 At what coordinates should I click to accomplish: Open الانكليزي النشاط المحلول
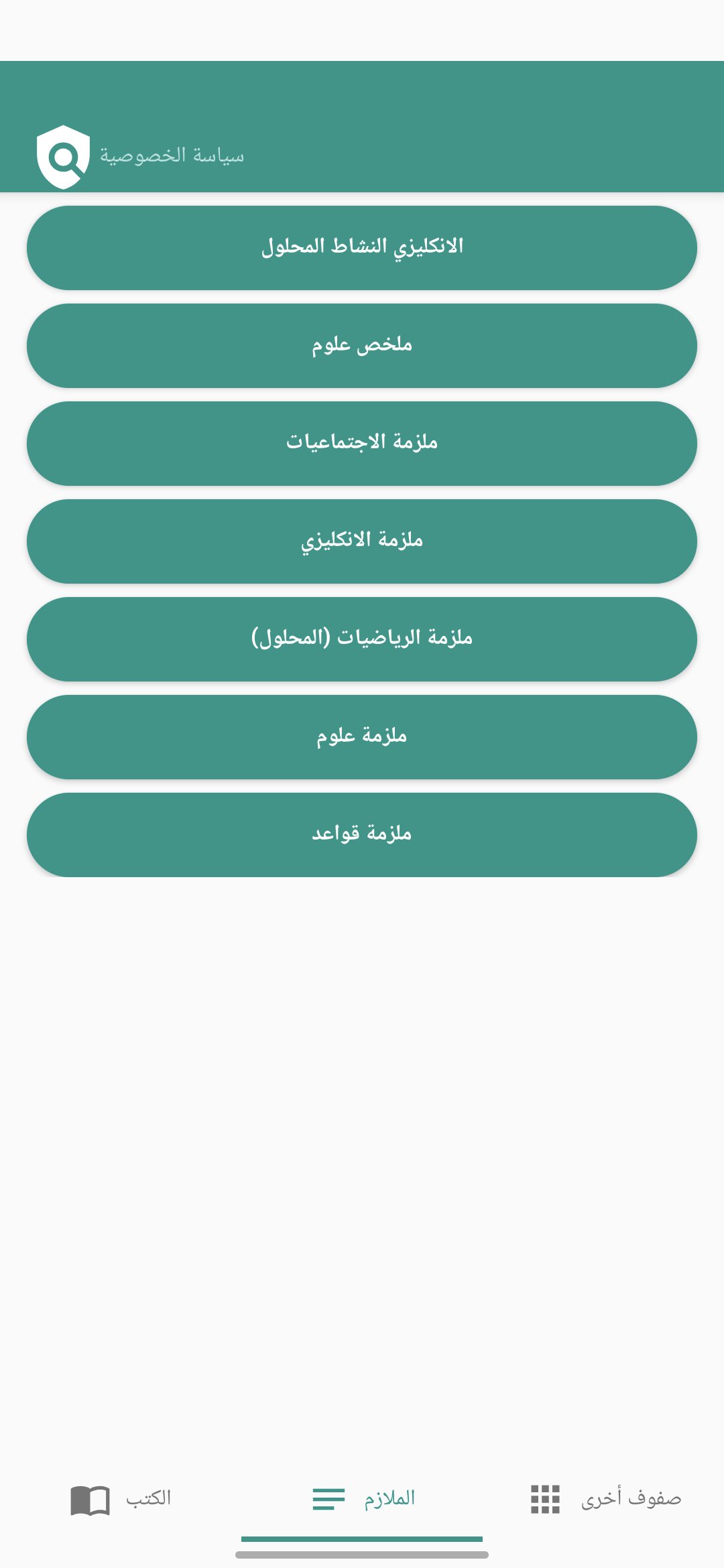pyautogui.click(x=362, y=248)
